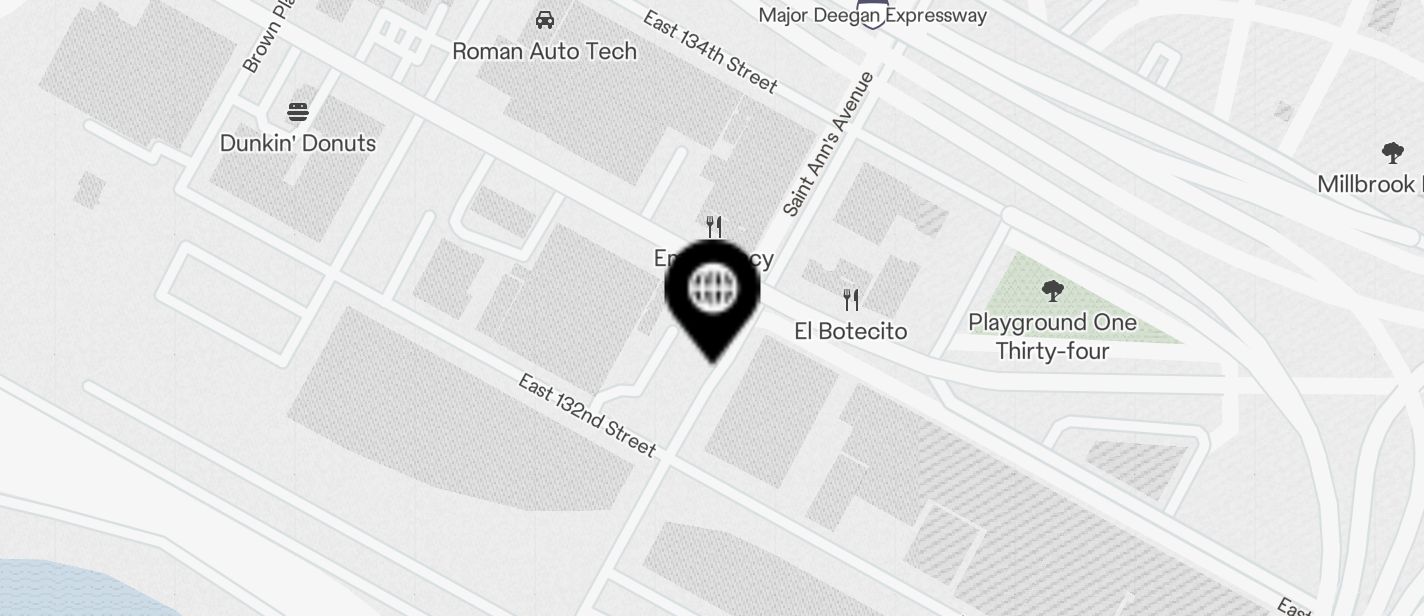This screenshot has height=616, width=1424.
Task: Select the Roman Auto Tech marker
Action: (545, 20)
